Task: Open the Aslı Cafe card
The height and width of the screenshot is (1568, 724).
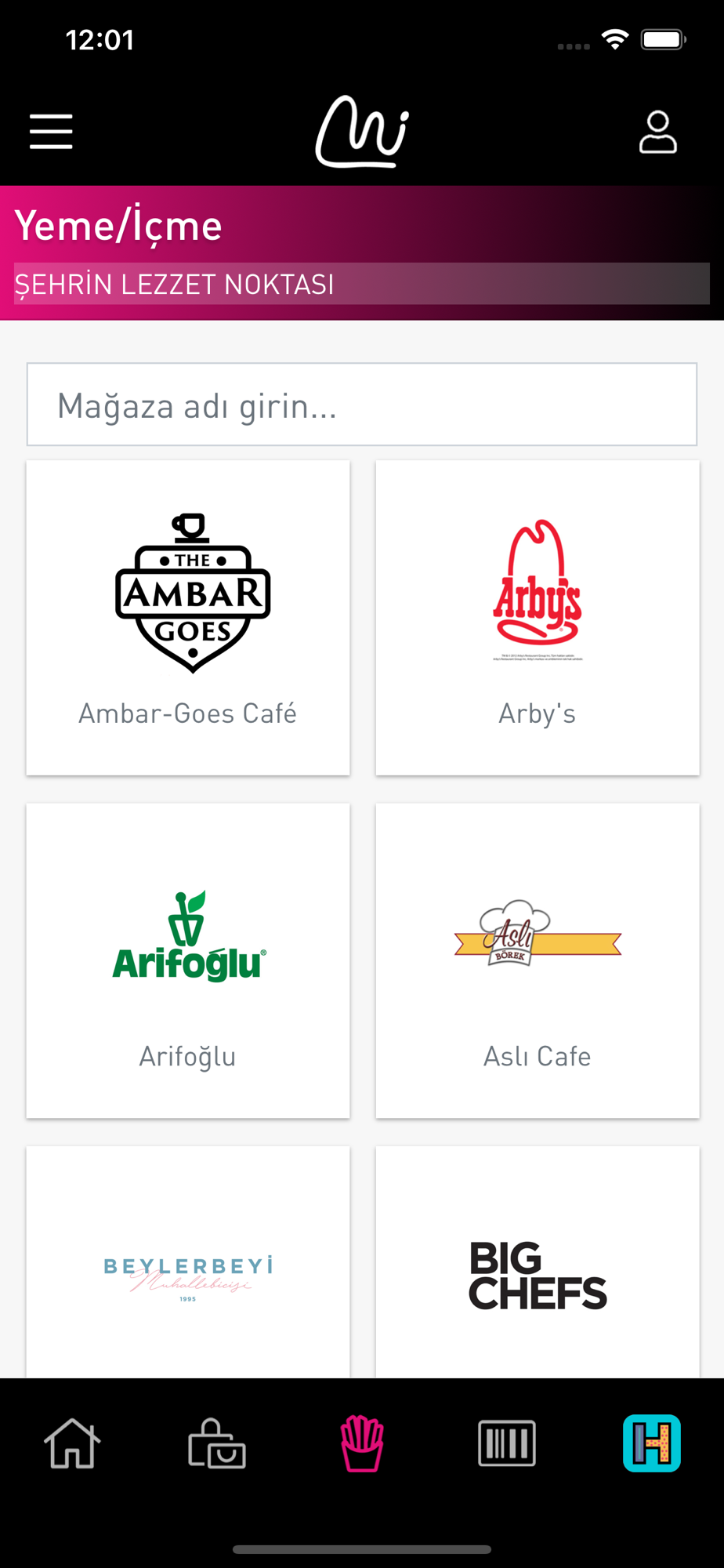Action: (538, 960)
